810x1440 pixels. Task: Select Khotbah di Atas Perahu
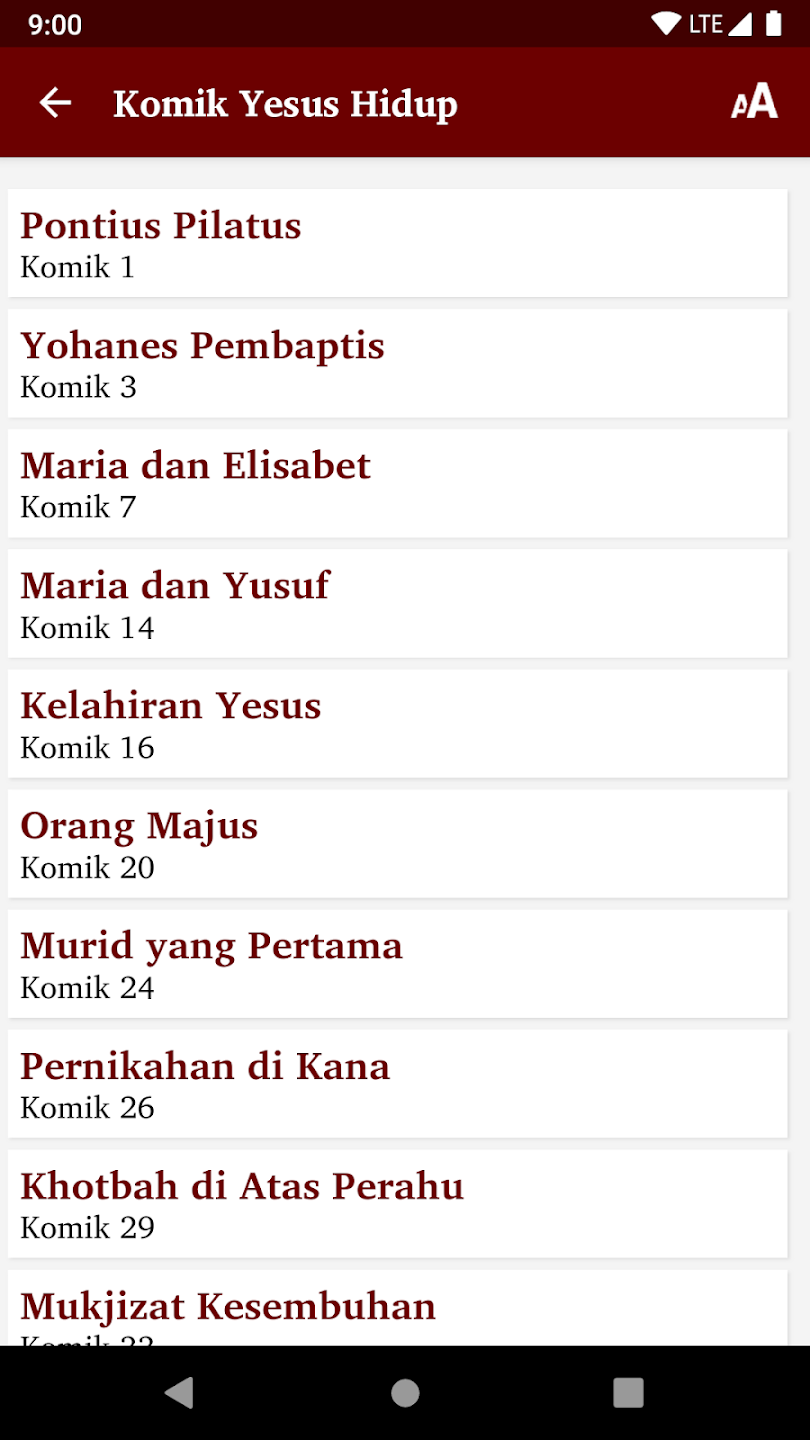pos(397,1203)
